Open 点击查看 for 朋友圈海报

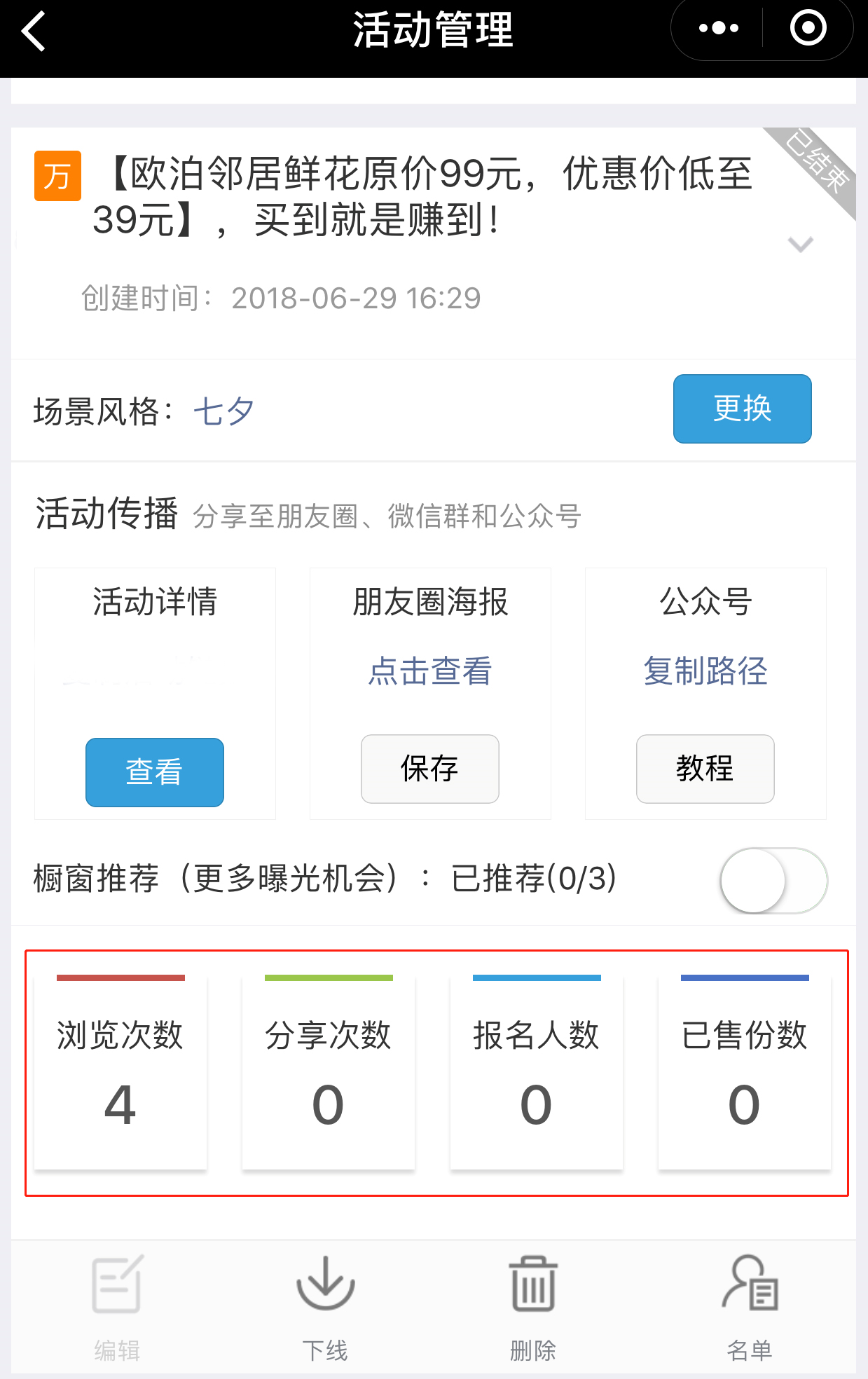point(430,671)
